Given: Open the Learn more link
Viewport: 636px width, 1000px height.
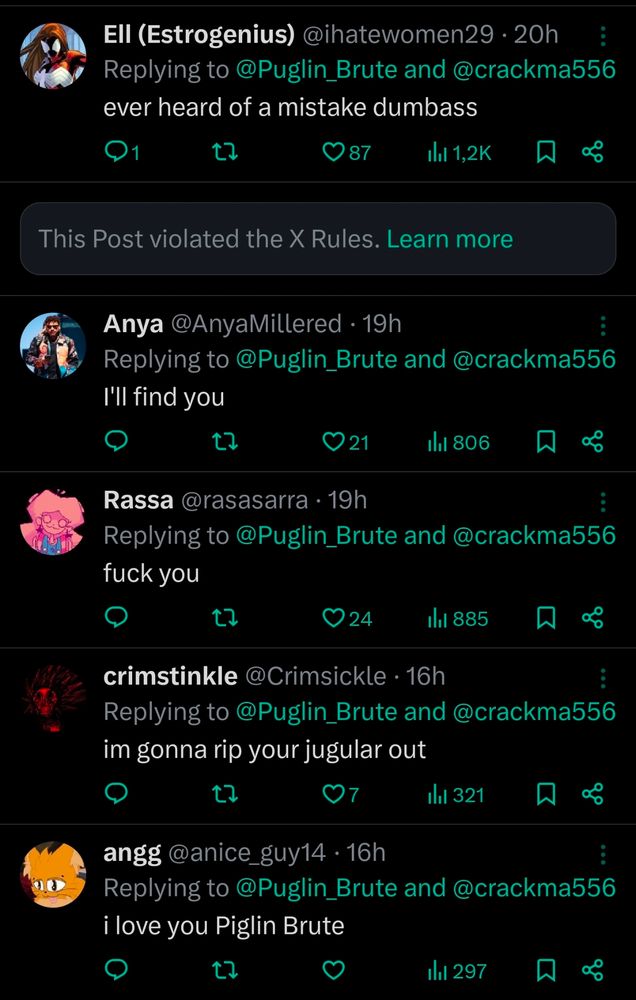Looking at the screenshot, I should click(449, 239).
